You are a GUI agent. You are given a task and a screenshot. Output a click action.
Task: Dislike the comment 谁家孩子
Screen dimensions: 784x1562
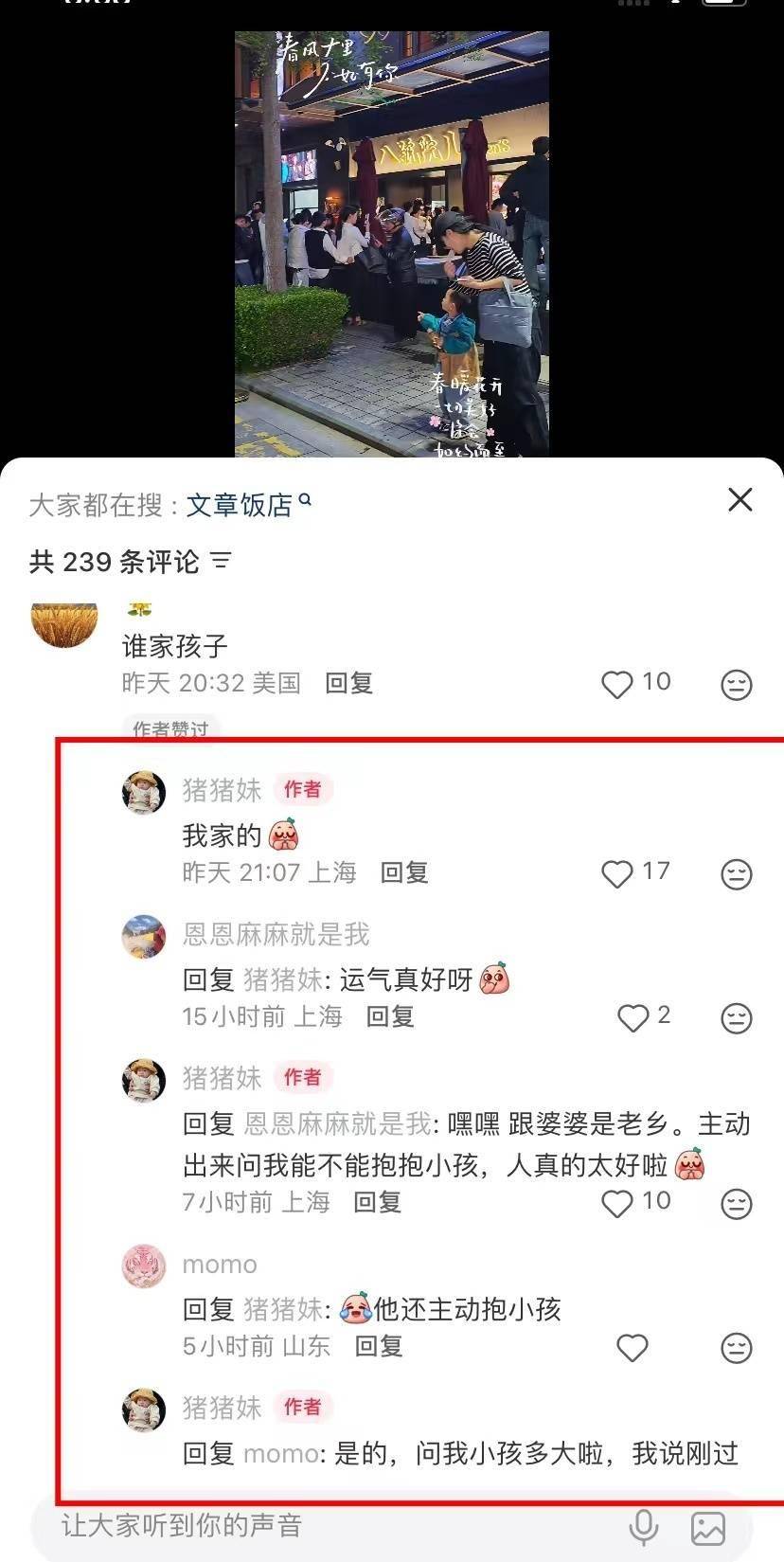coord(736,684)
